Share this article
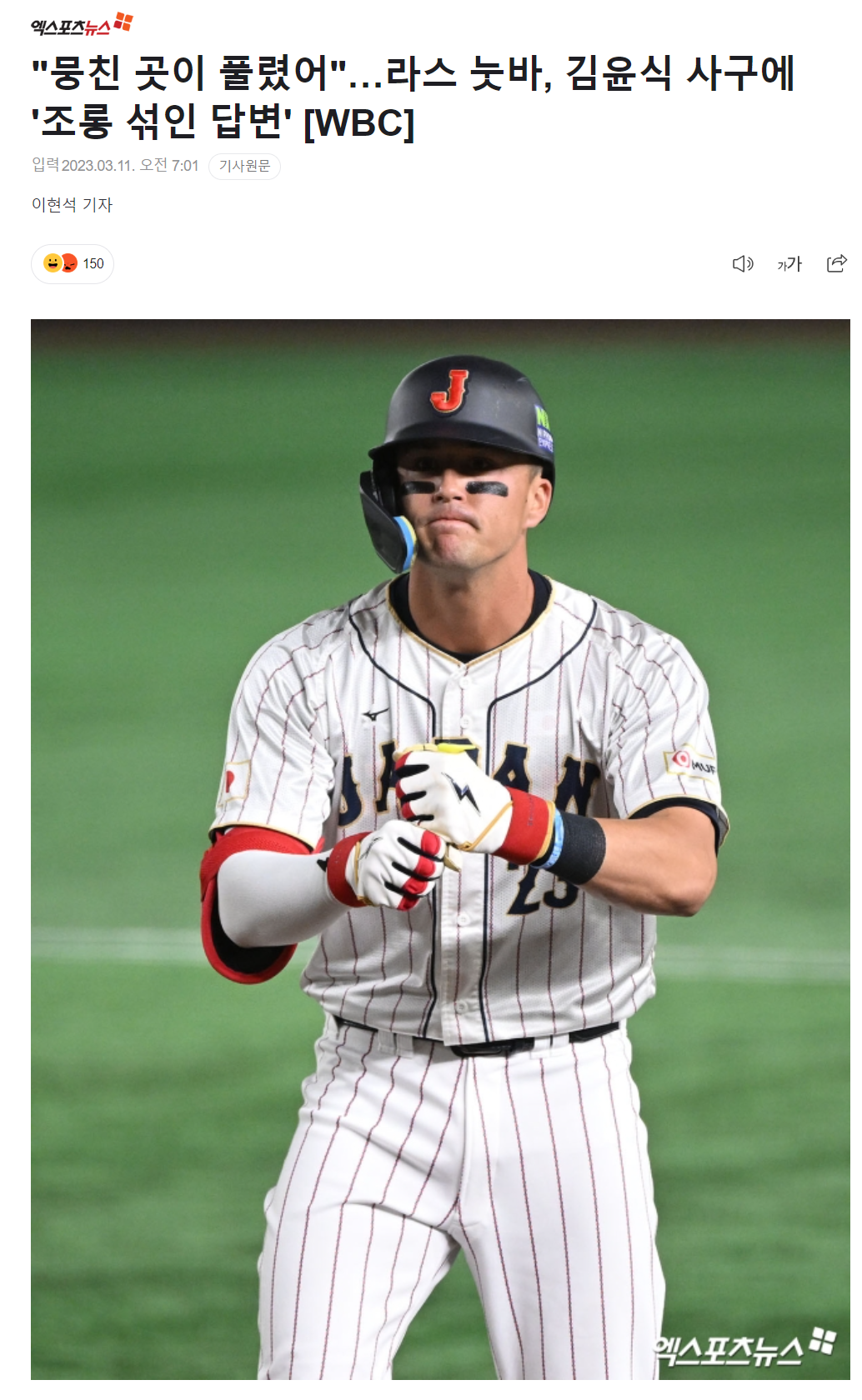 coord(836,264)
